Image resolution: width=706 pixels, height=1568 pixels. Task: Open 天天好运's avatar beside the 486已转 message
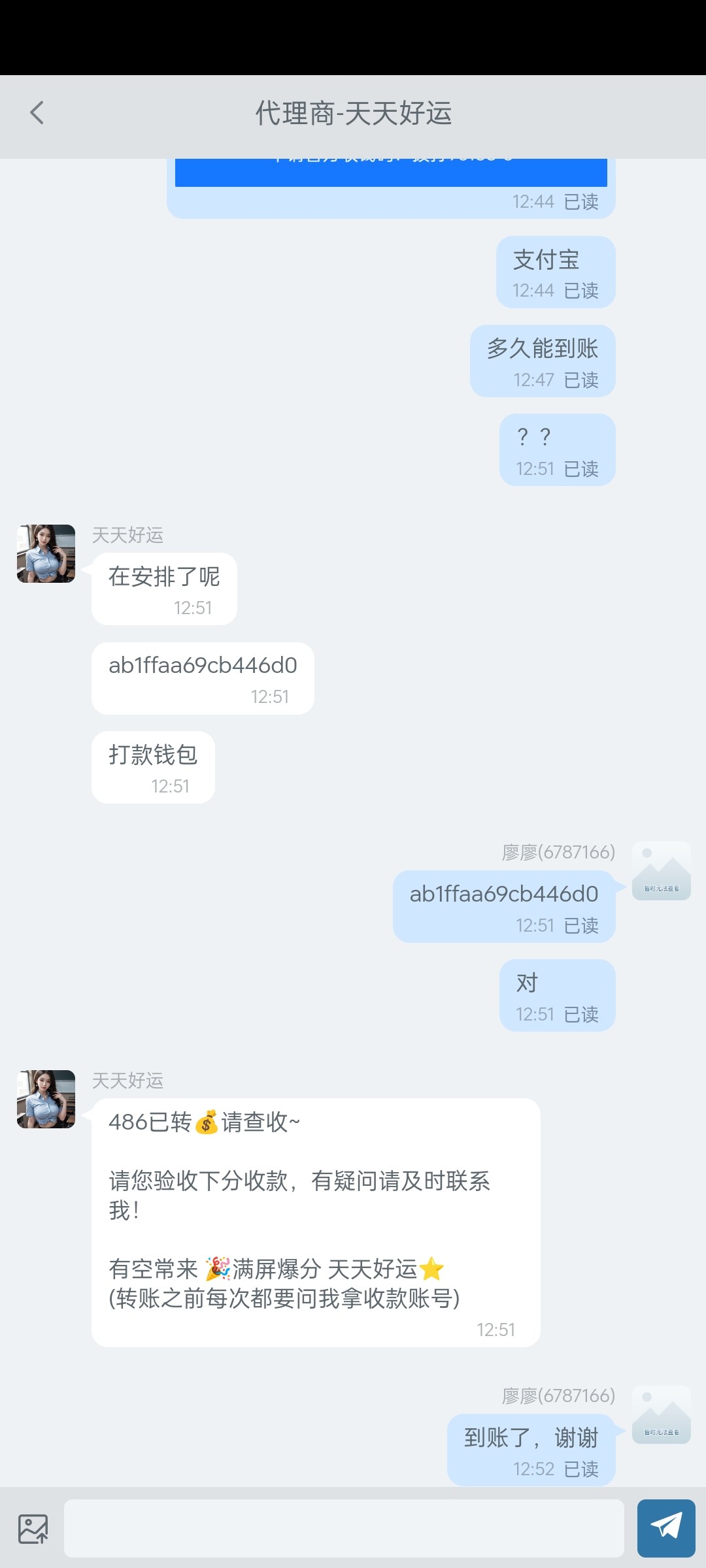[46, 1099]
